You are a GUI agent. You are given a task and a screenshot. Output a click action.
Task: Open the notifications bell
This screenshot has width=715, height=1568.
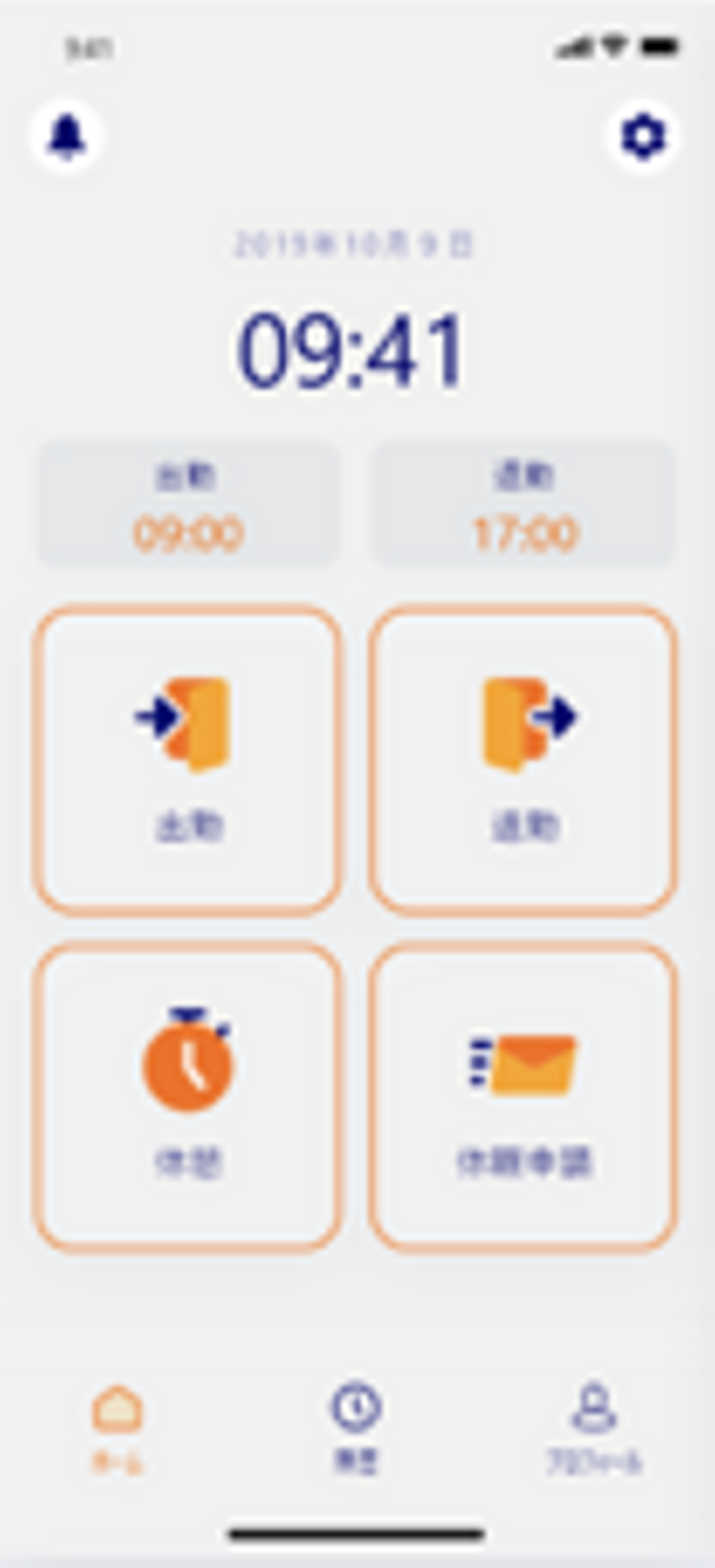67,137
